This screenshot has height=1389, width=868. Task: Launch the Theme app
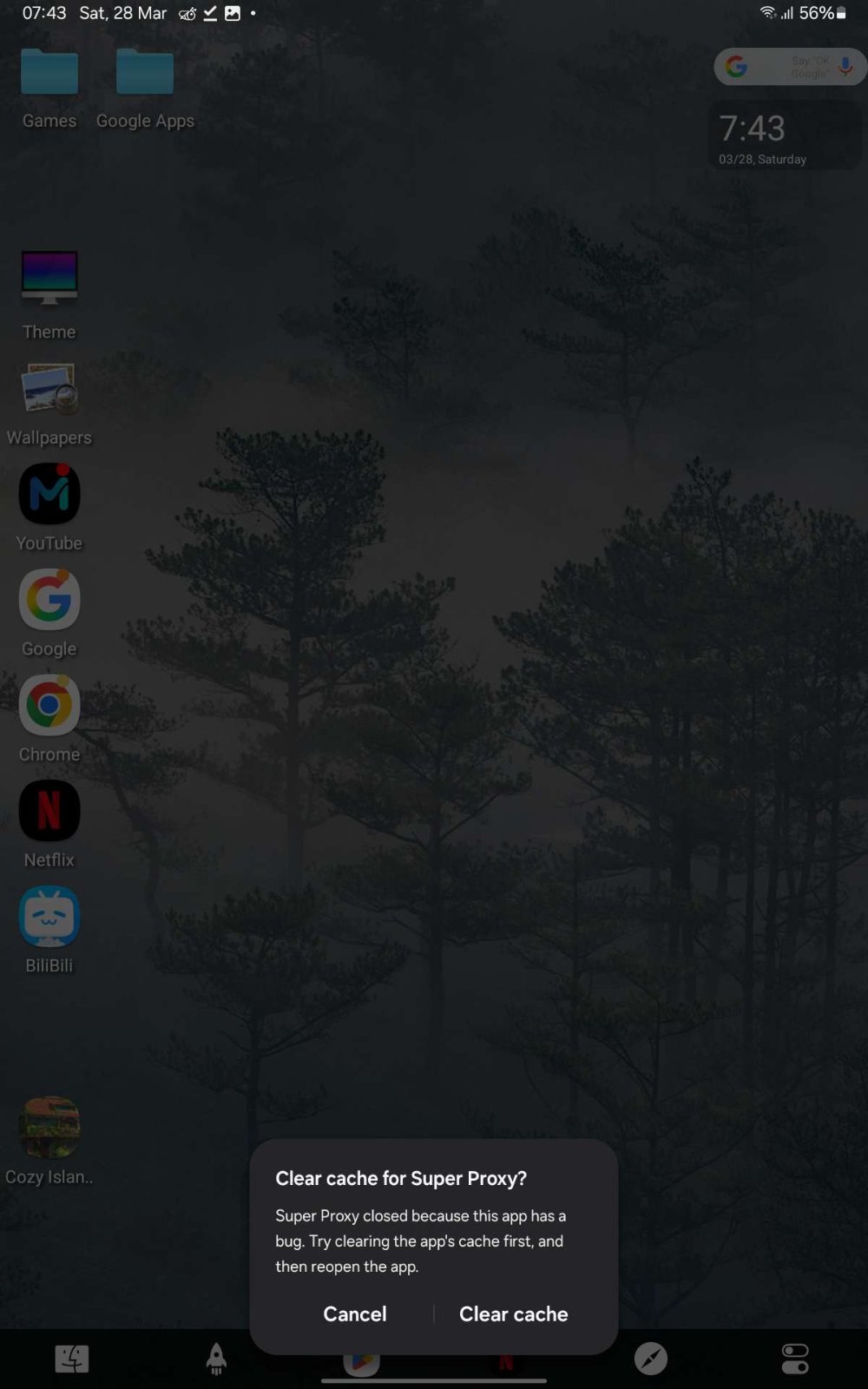(49, 280)
